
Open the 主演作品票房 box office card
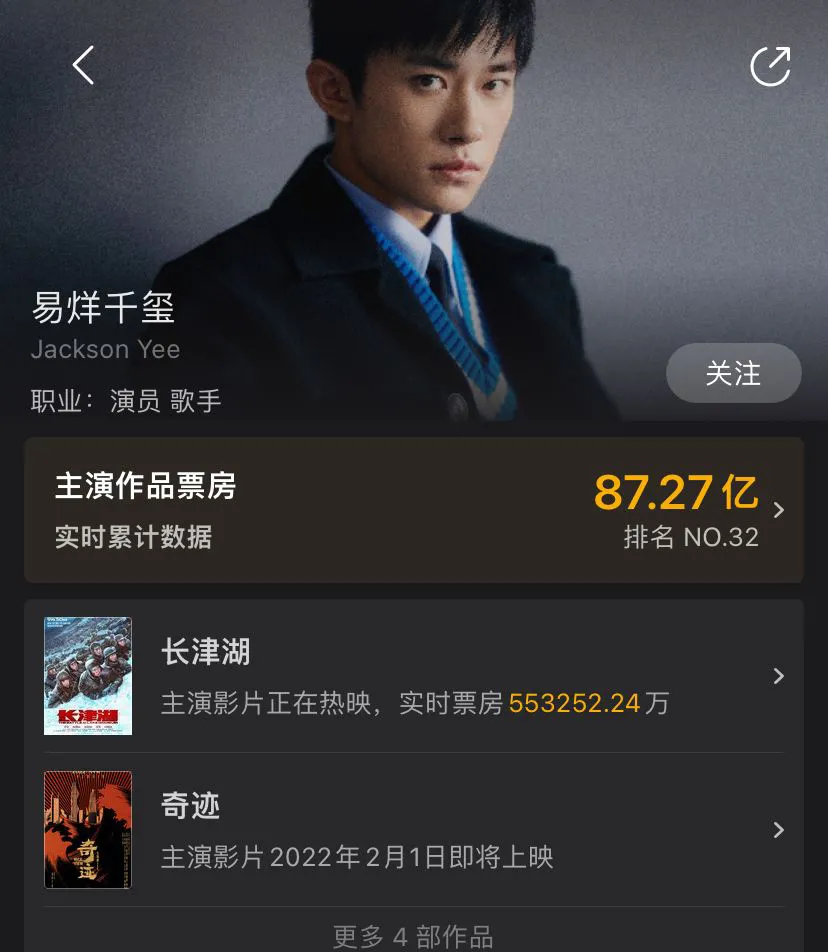tap(414, 510)
